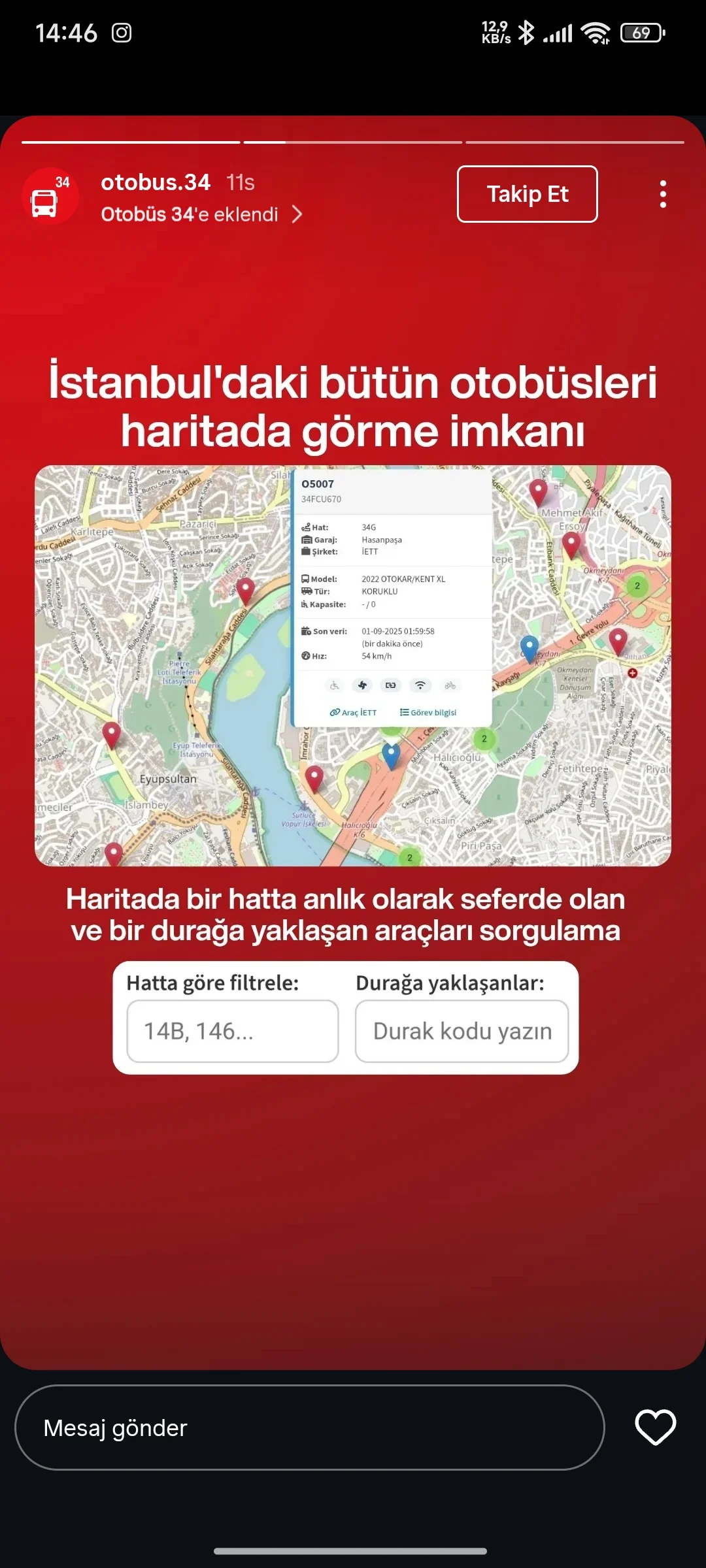The width and height of the screenshot is (706, 1568).
Task: Open the story overflow menu
Action: tap(663, 194)
